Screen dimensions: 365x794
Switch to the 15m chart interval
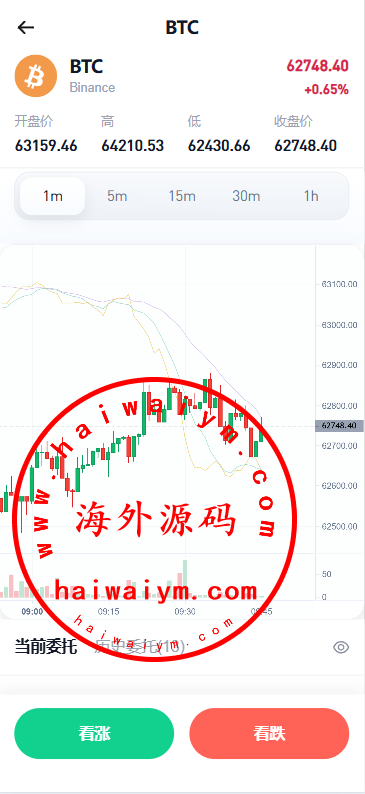tap(182, 196)
